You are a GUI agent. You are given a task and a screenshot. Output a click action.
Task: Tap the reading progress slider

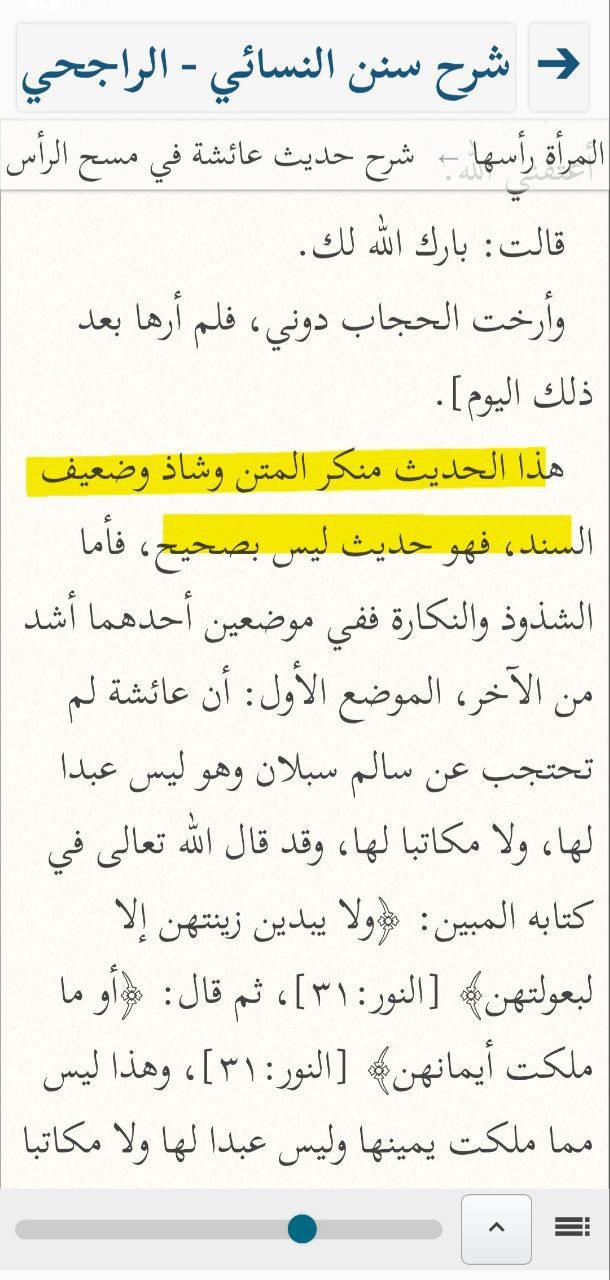pos(228,1229)
